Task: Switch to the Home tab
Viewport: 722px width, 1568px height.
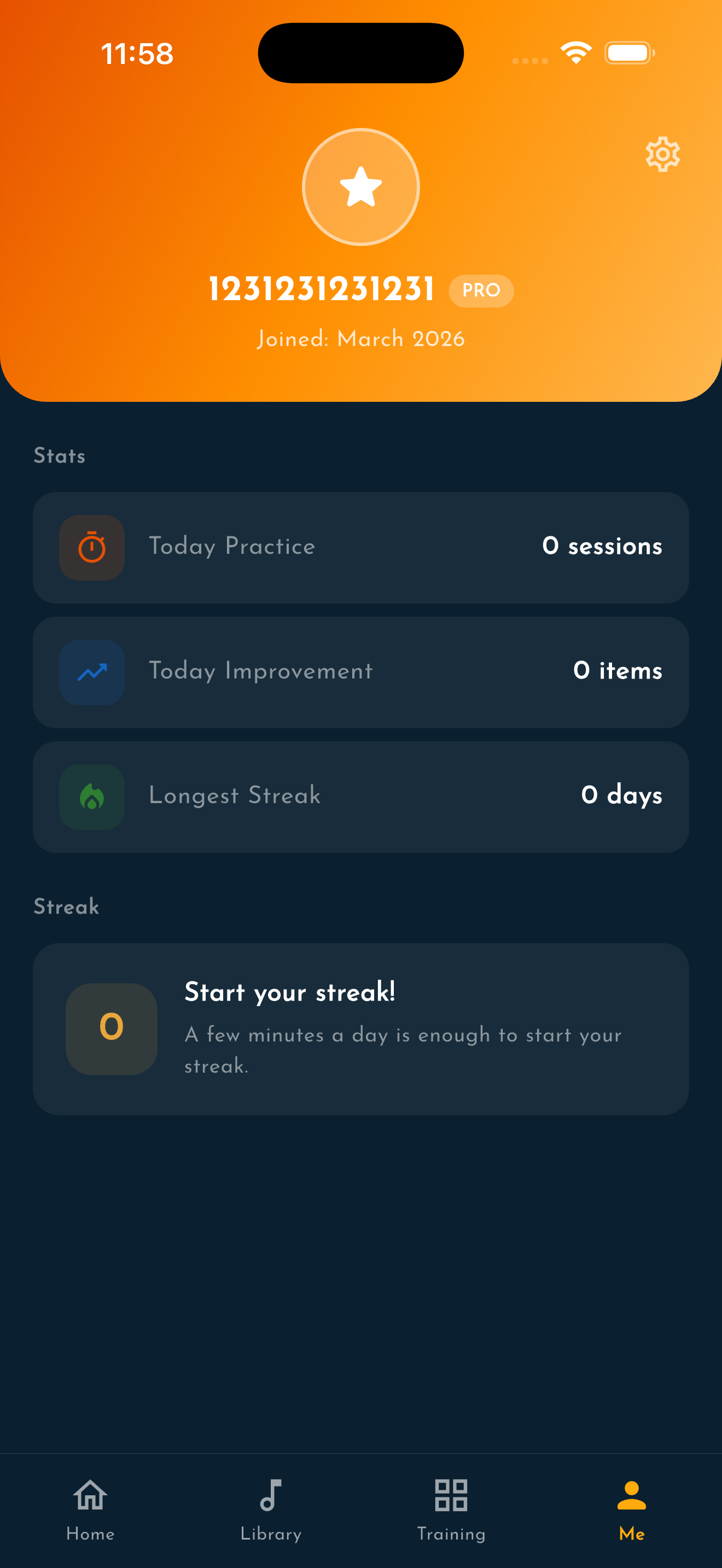Action: pyautogui.click(x=90, y=1508)
